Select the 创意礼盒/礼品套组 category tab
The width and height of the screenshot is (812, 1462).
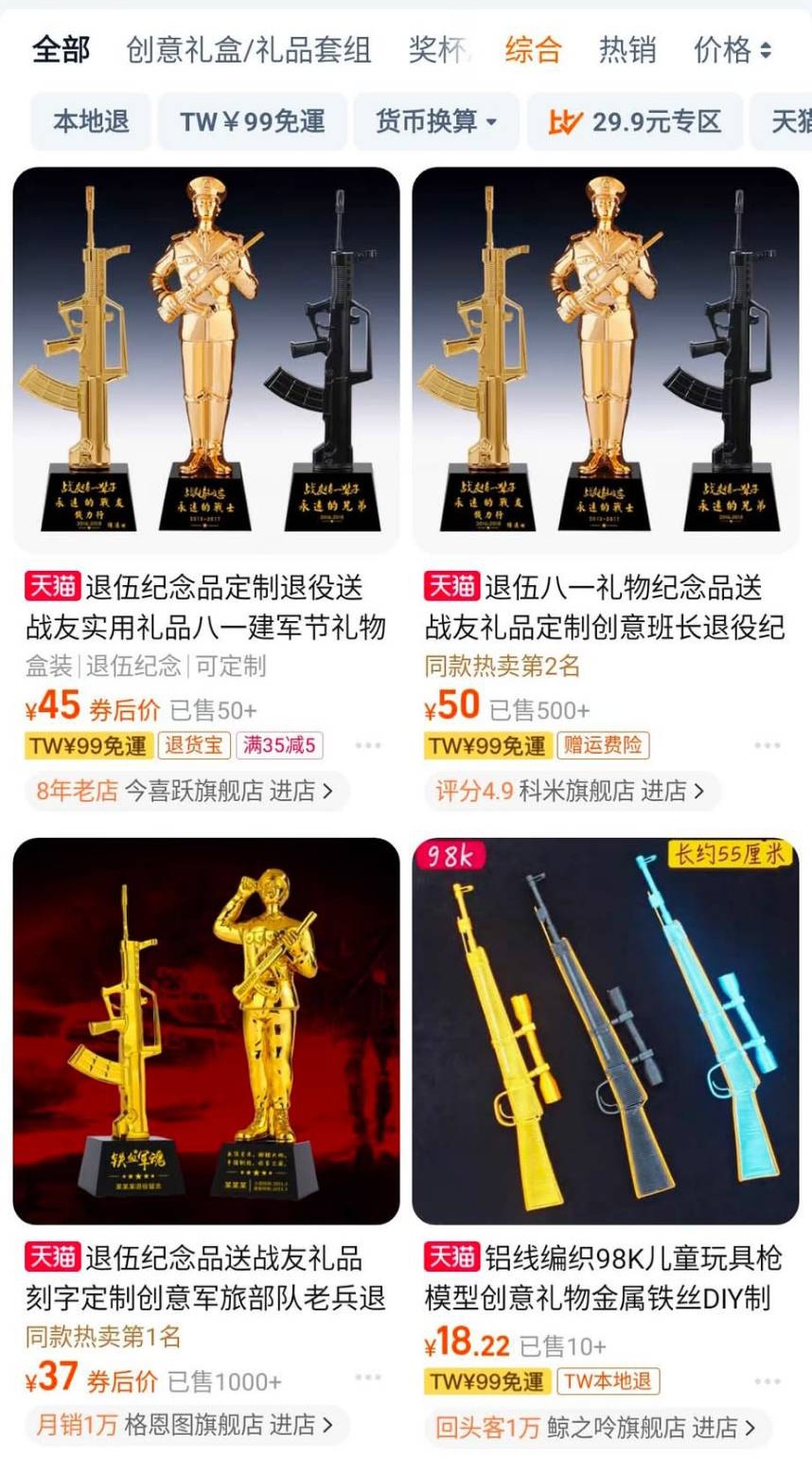pos(249,49)
